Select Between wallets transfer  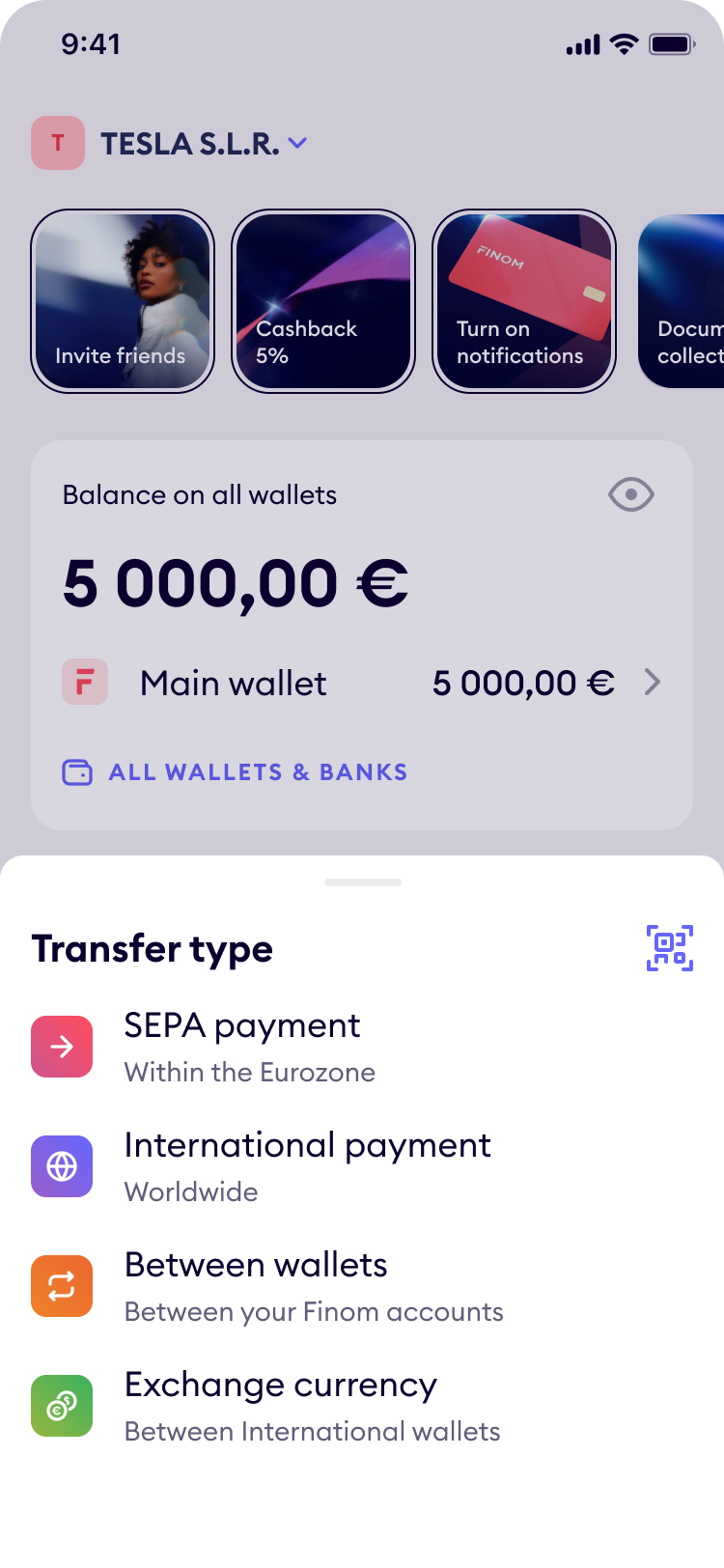pyautogui.click(x=362, y=1286)
